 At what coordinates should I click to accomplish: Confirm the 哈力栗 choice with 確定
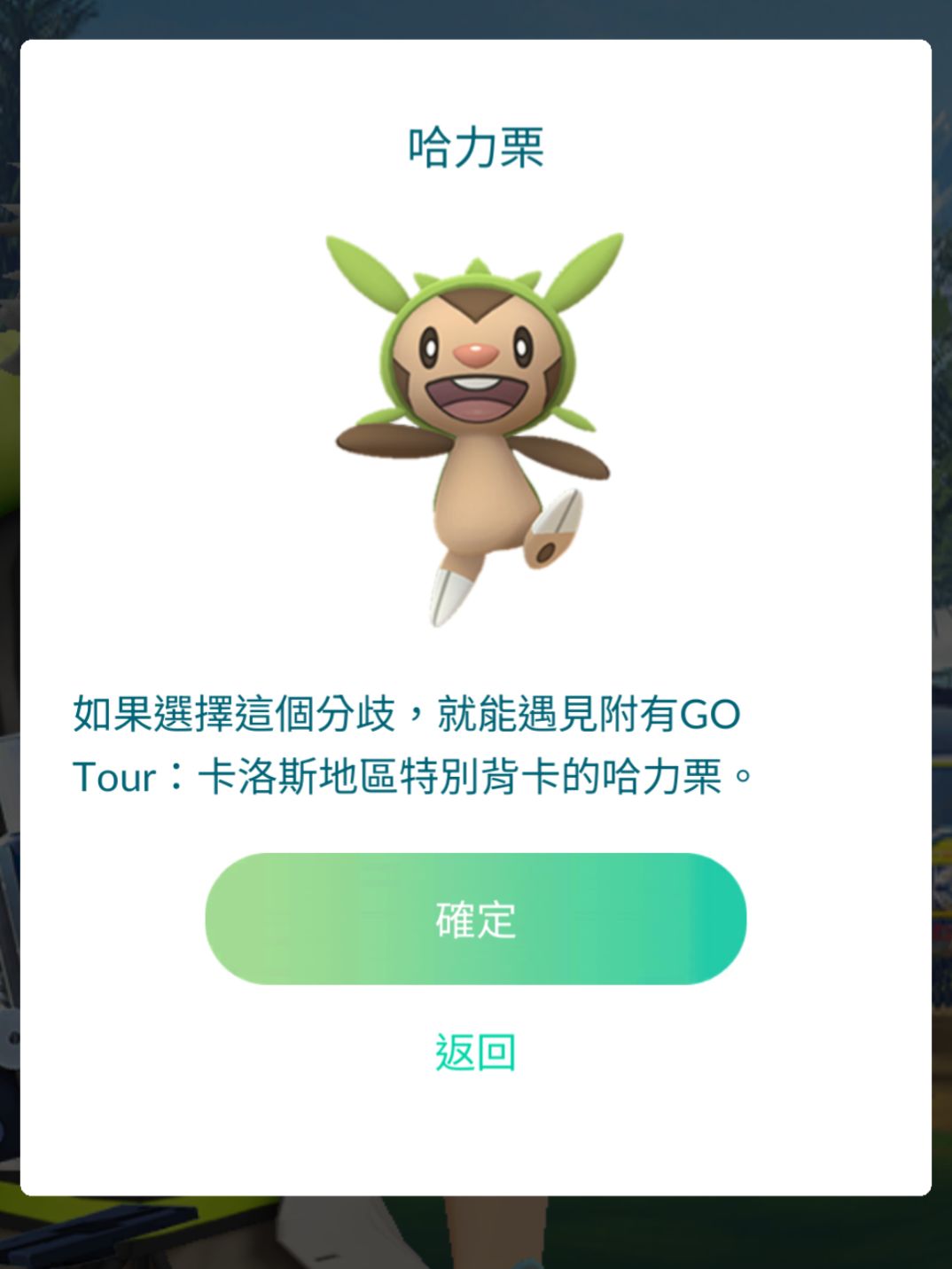475,919
